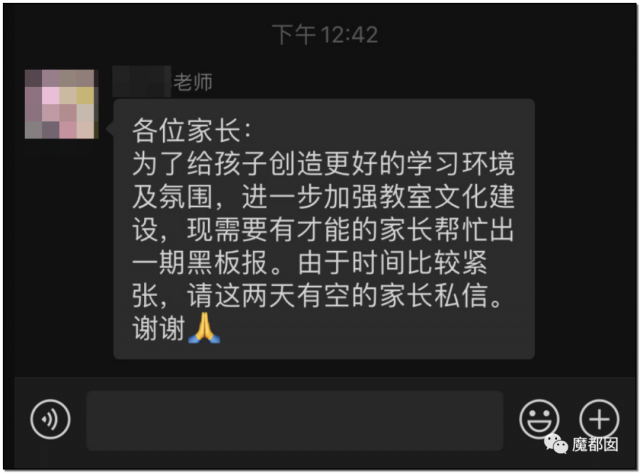This screenshot has width=640, height=473.
Task: Focus the chat message text field
Action: [294, 420]
